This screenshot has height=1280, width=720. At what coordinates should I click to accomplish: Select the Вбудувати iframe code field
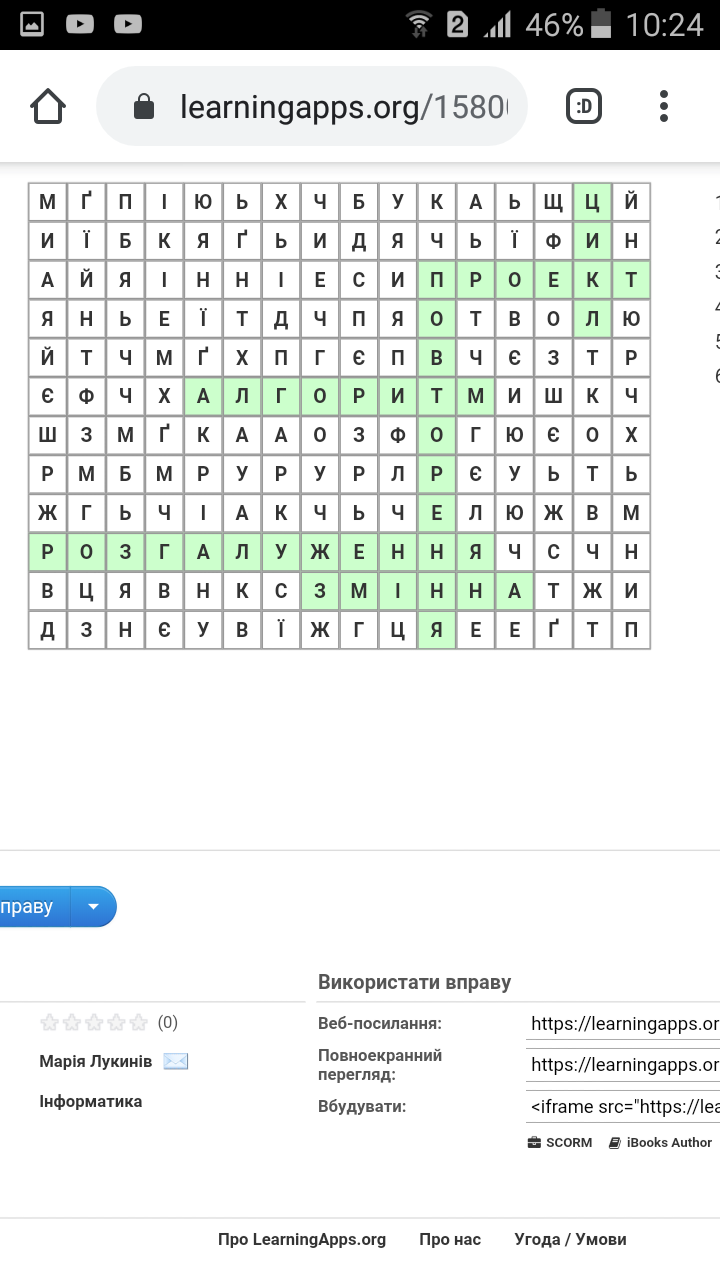[624, 1107]
